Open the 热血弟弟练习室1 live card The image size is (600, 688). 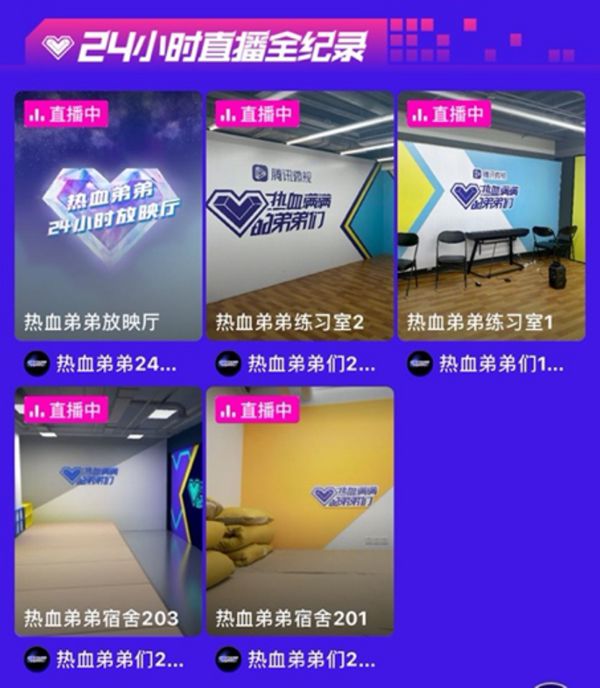491,215
